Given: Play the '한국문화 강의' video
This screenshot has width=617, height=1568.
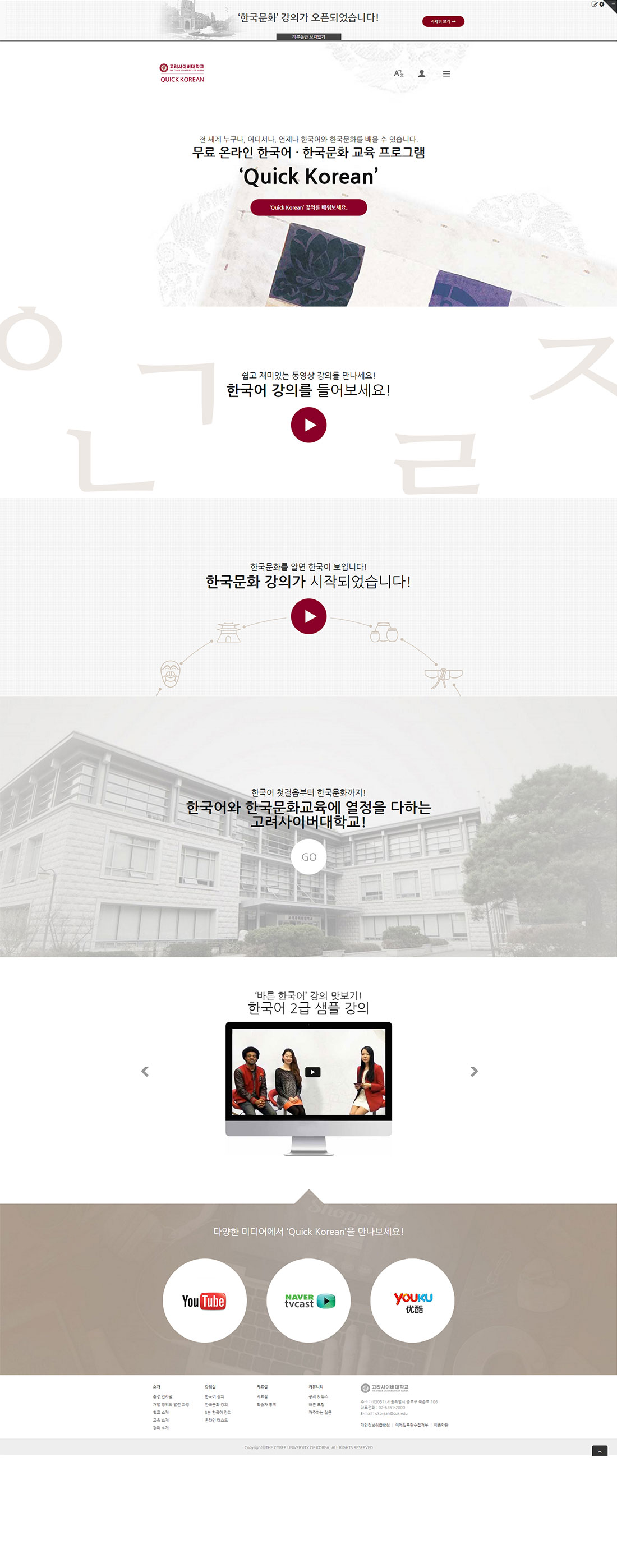Looking at the screenshot, I should (308, 616).
